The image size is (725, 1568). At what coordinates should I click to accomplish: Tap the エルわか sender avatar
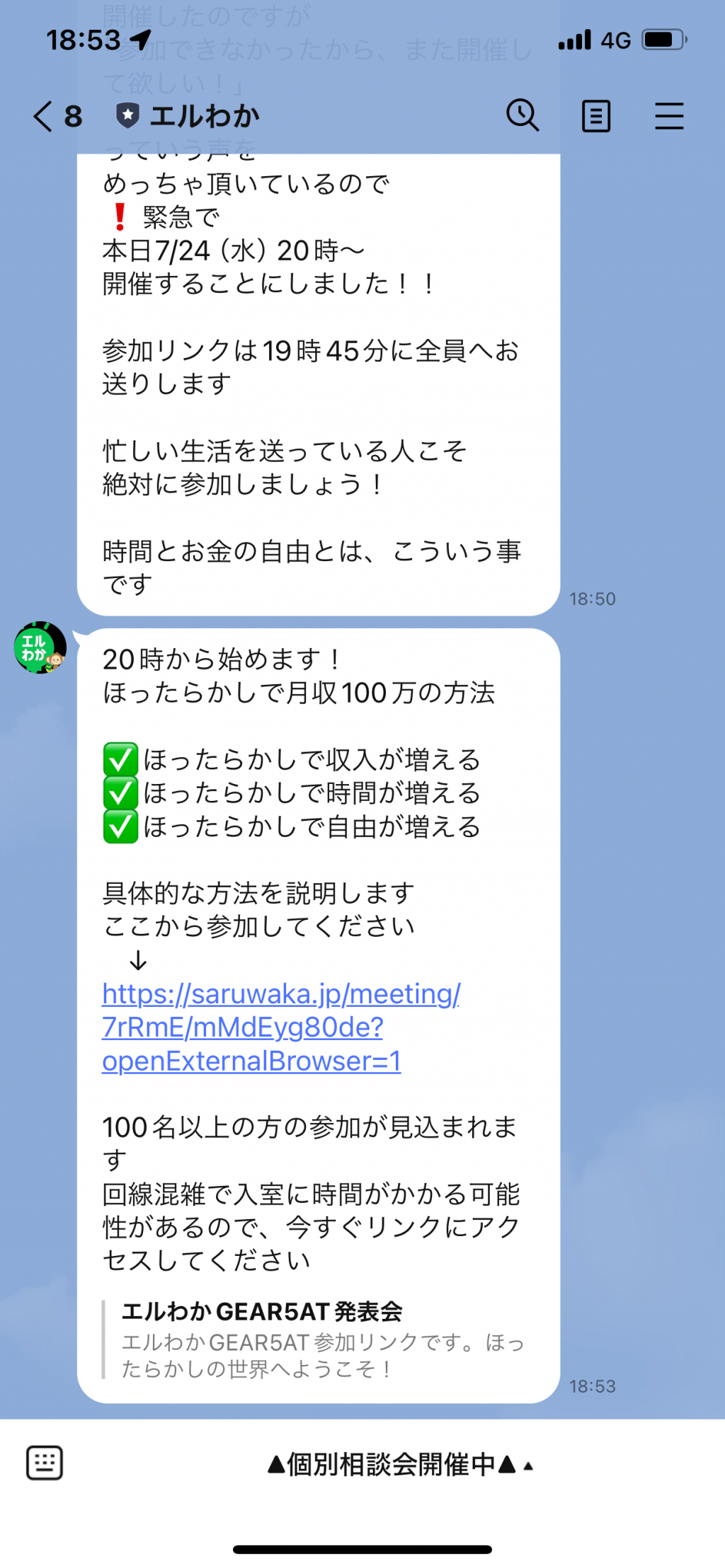(40, 647)
